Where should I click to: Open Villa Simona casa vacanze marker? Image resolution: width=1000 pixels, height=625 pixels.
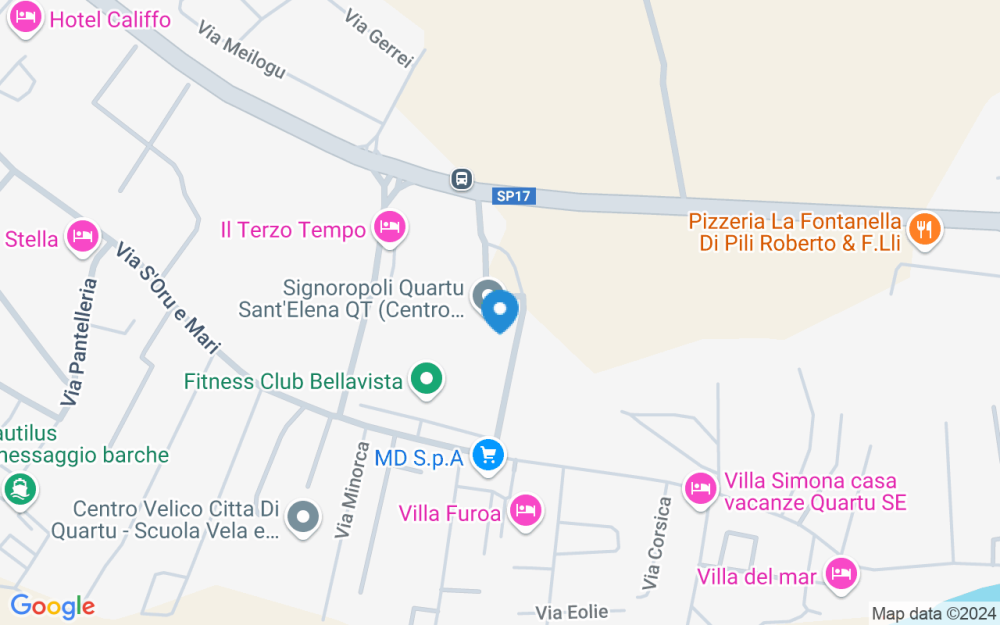(x=699, y=489)
